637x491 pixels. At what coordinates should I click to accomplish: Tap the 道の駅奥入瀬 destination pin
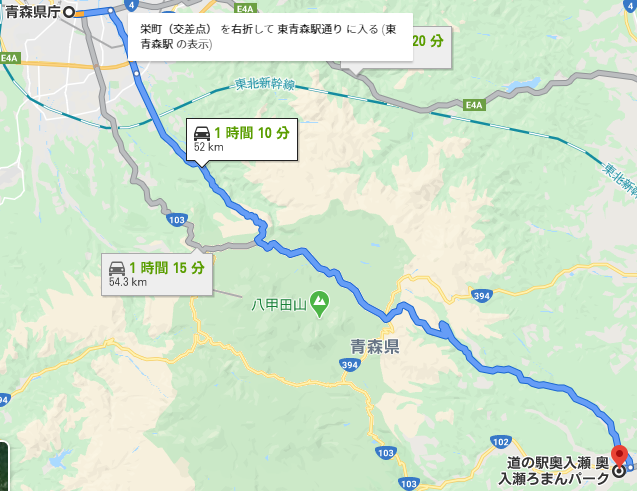point(618,456)
